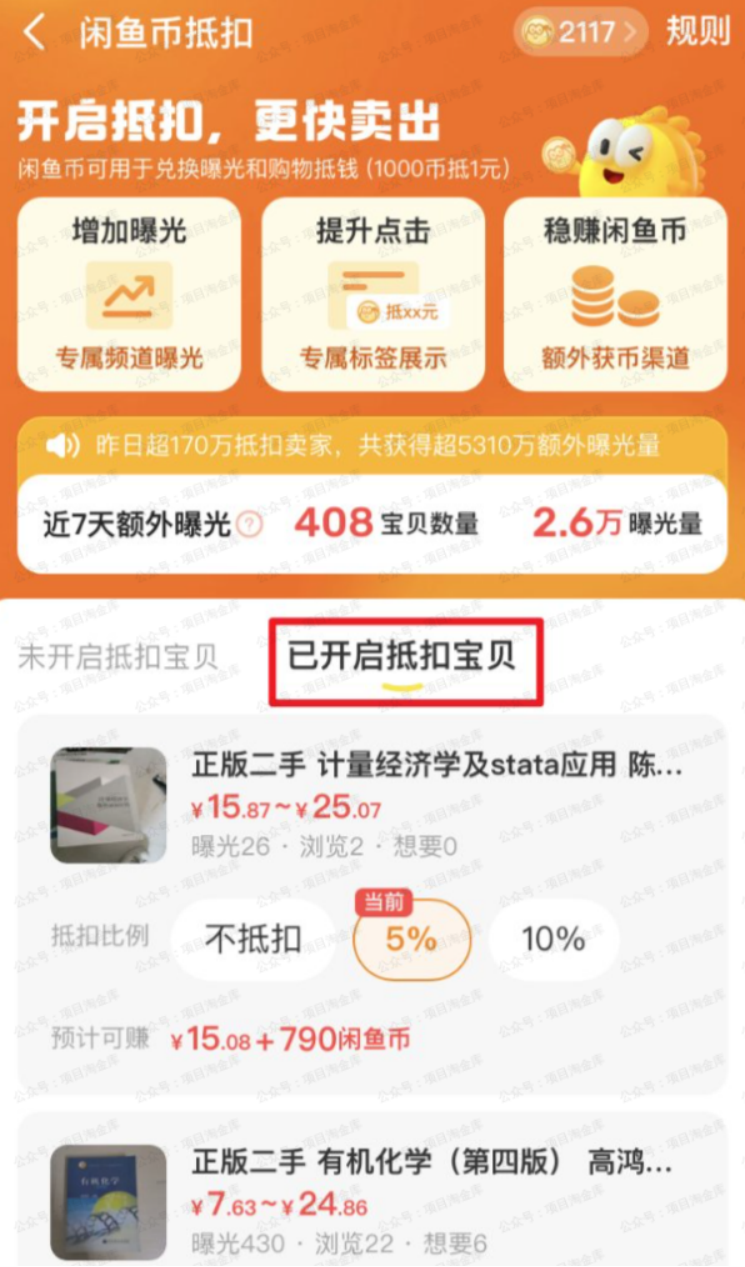Open the 2117 coin balance

point(581,32)
